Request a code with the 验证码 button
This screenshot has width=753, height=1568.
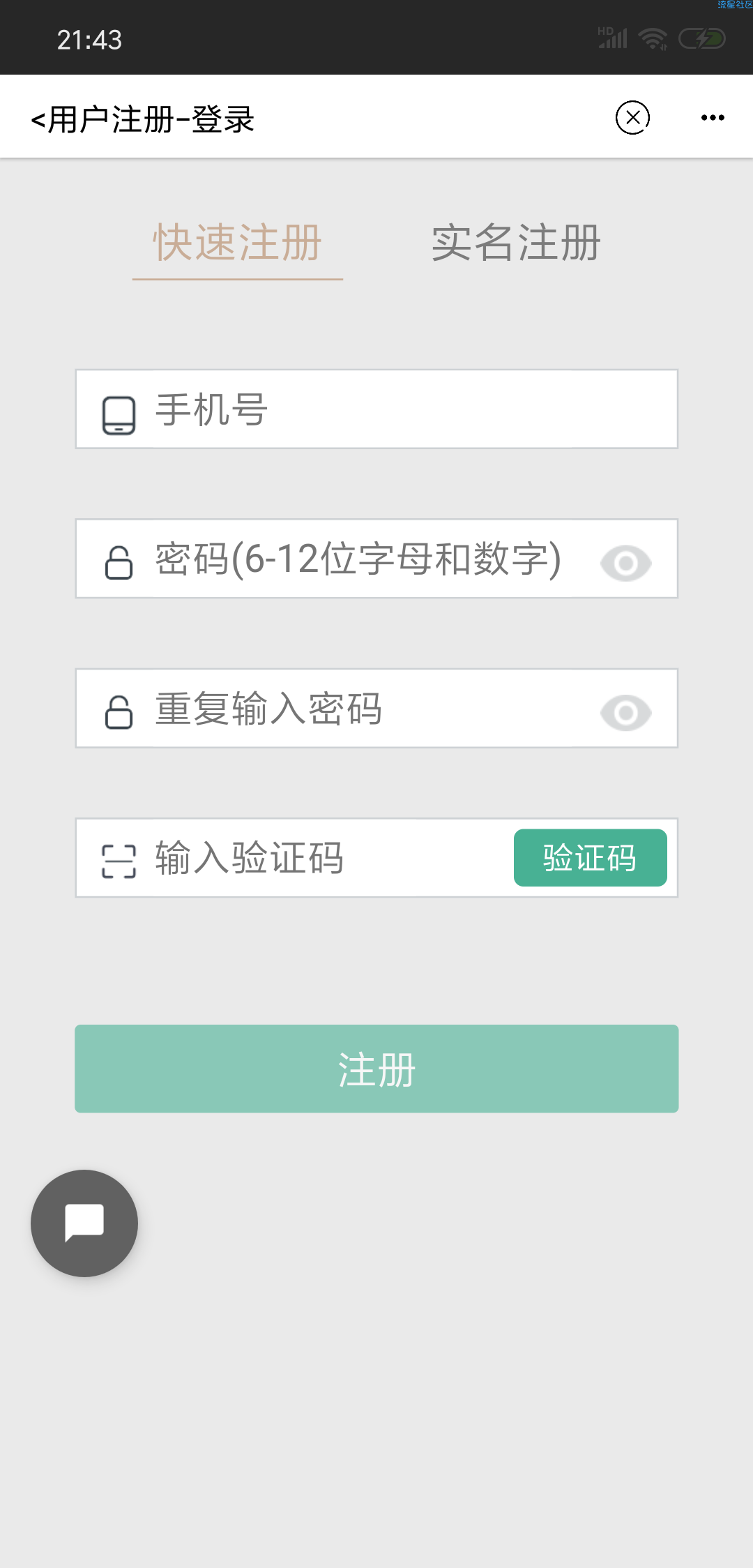pyautogui.click(x=590, y=858)
